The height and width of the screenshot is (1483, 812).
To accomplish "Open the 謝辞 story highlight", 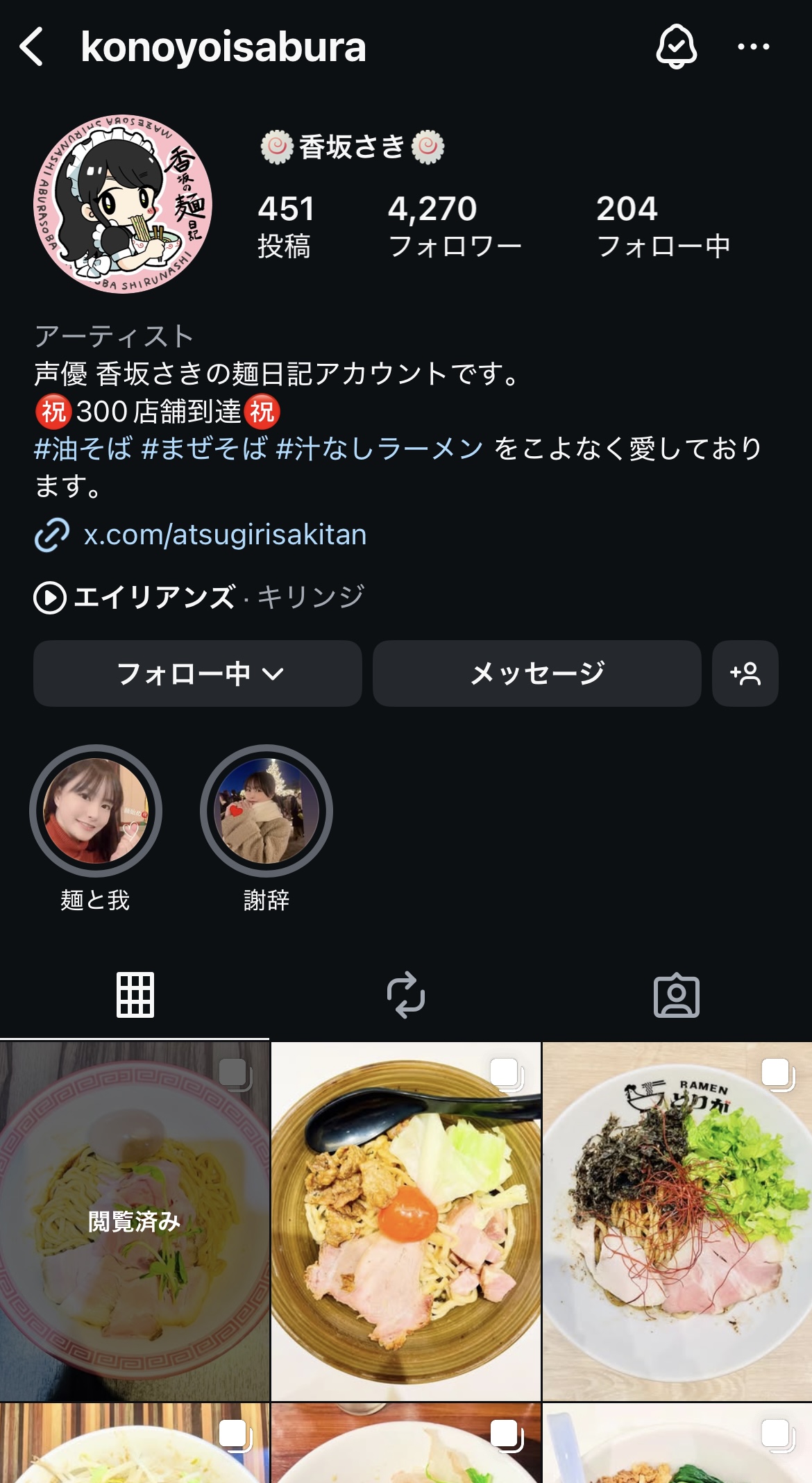I will pos(267,811).
